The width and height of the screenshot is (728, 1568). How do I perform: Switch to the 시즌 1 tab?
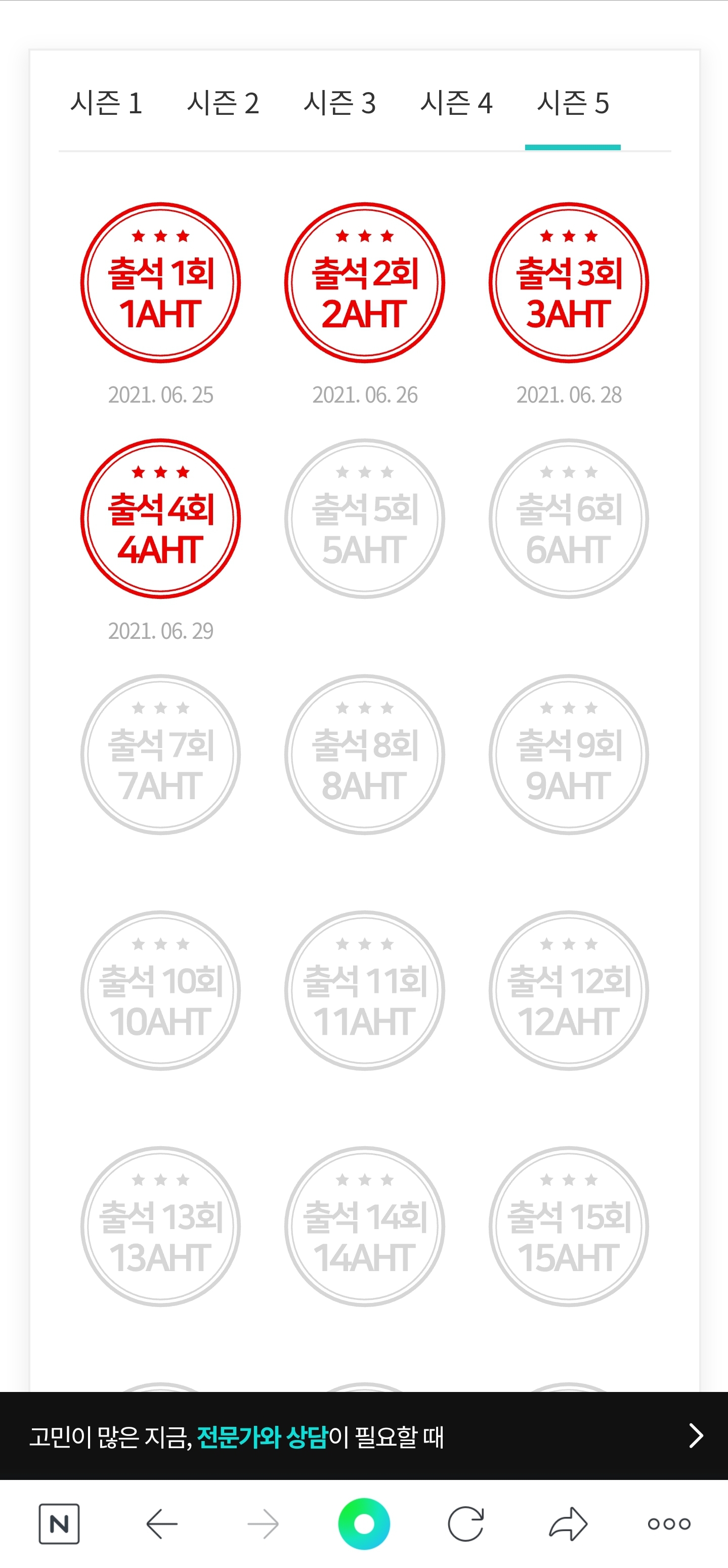(x=107, y=103)
